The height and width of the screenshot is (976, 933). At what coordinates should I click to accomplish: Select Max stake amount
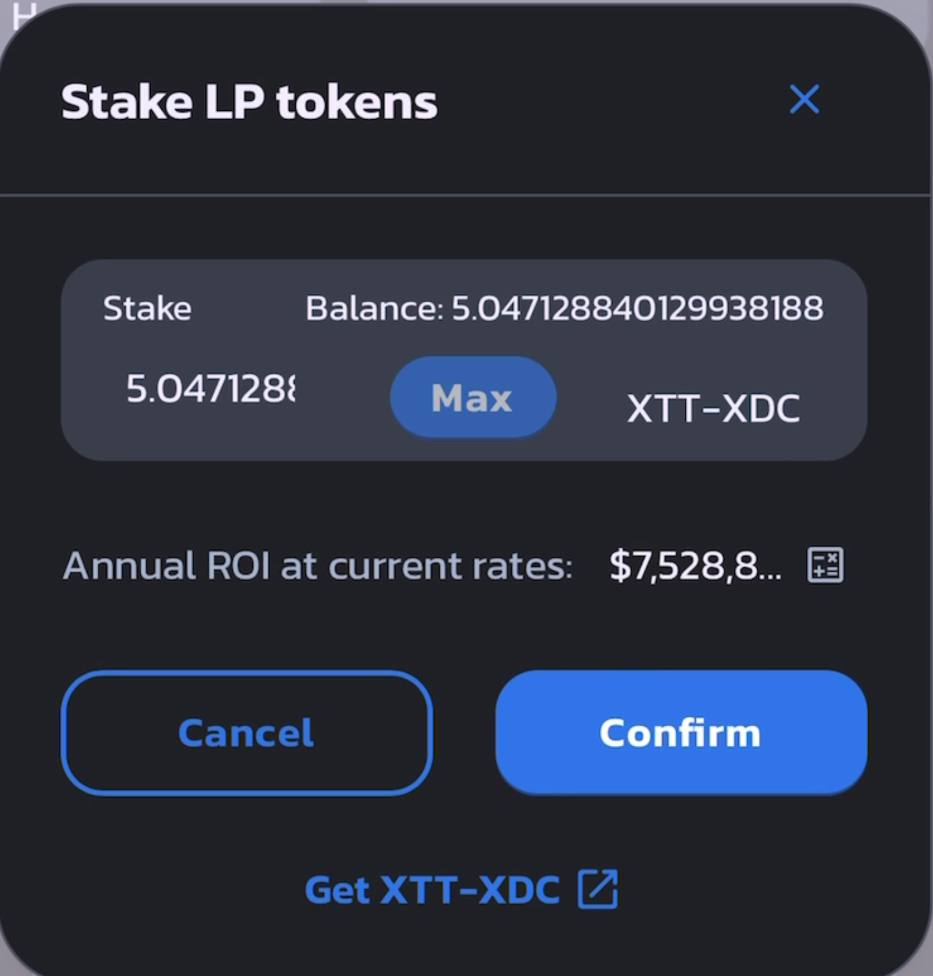click(472, 398)
